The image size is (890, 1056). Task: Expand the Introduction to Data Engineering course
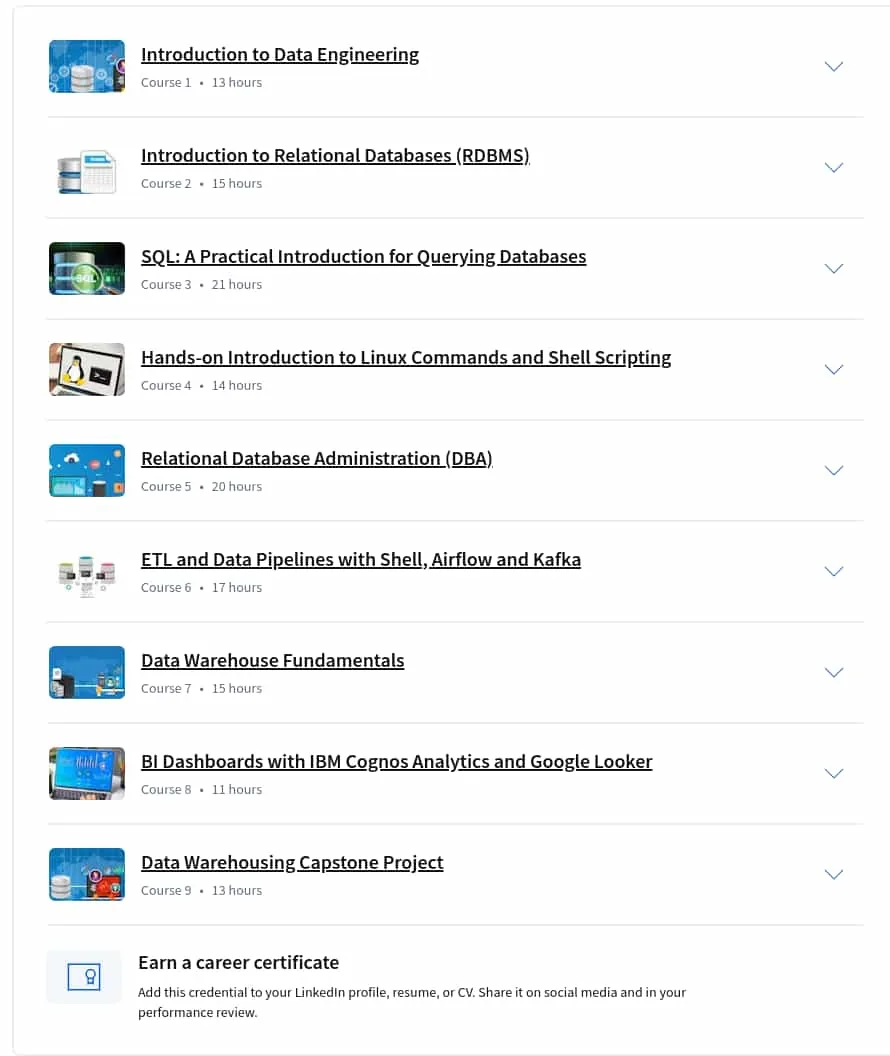tap(833, 66)
